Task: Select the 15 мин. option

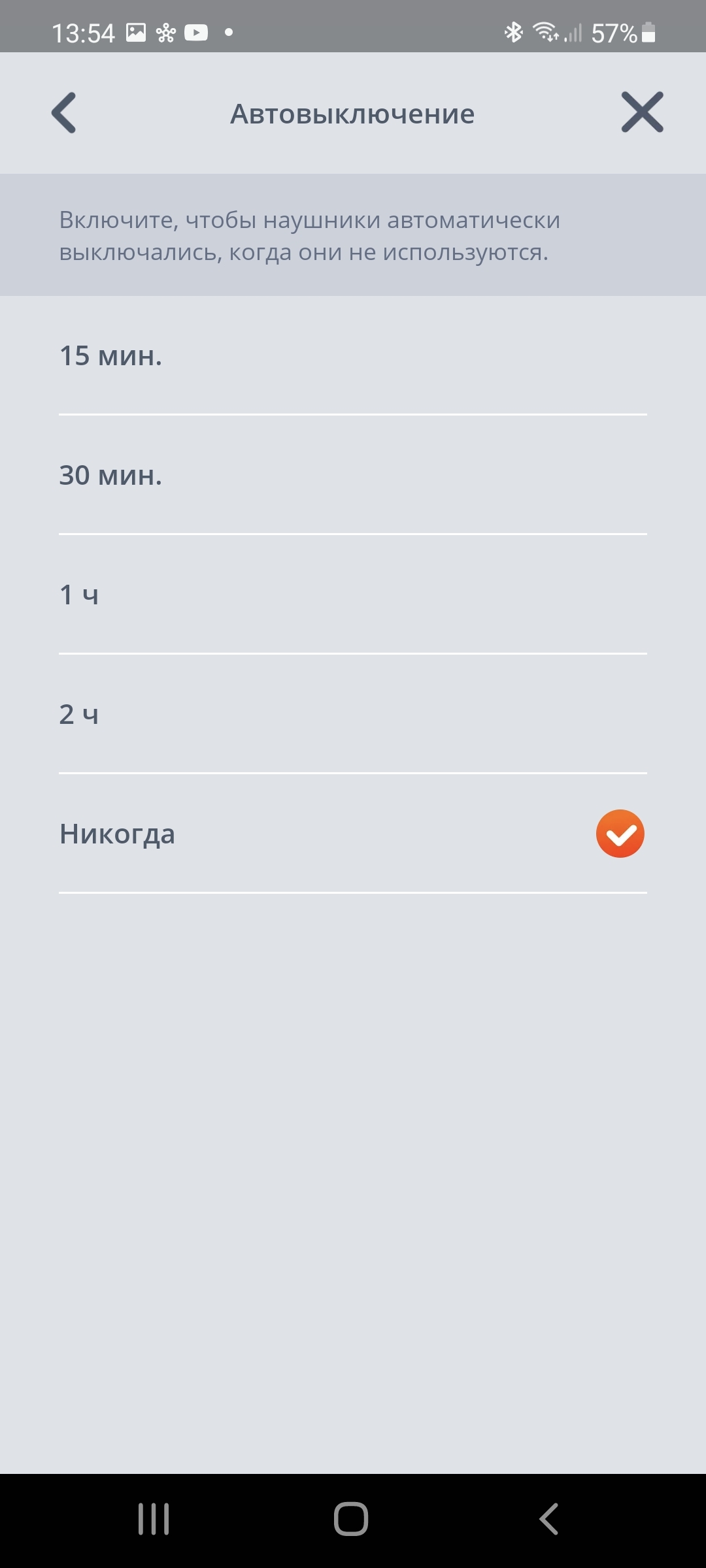Action: click(353, 356)
